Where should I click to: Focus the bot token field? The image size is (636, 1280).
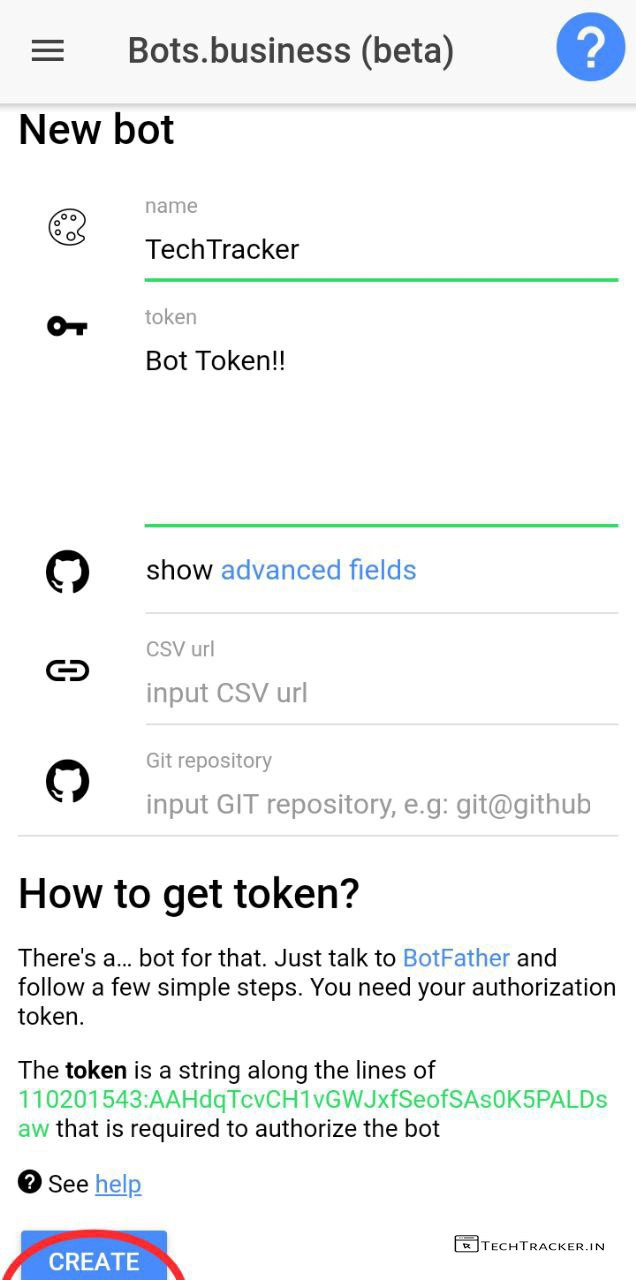380,420
